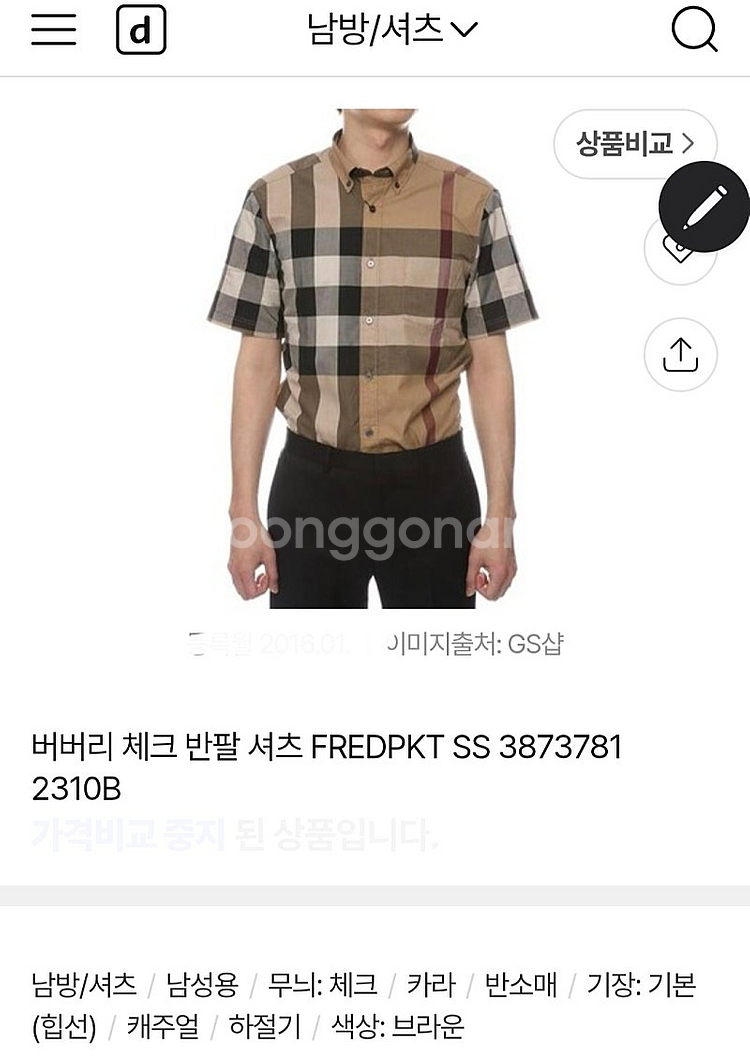This screenshot has width=750, height=1064.
Task: Tap the Danawa home logo
Action: [141, 31]
